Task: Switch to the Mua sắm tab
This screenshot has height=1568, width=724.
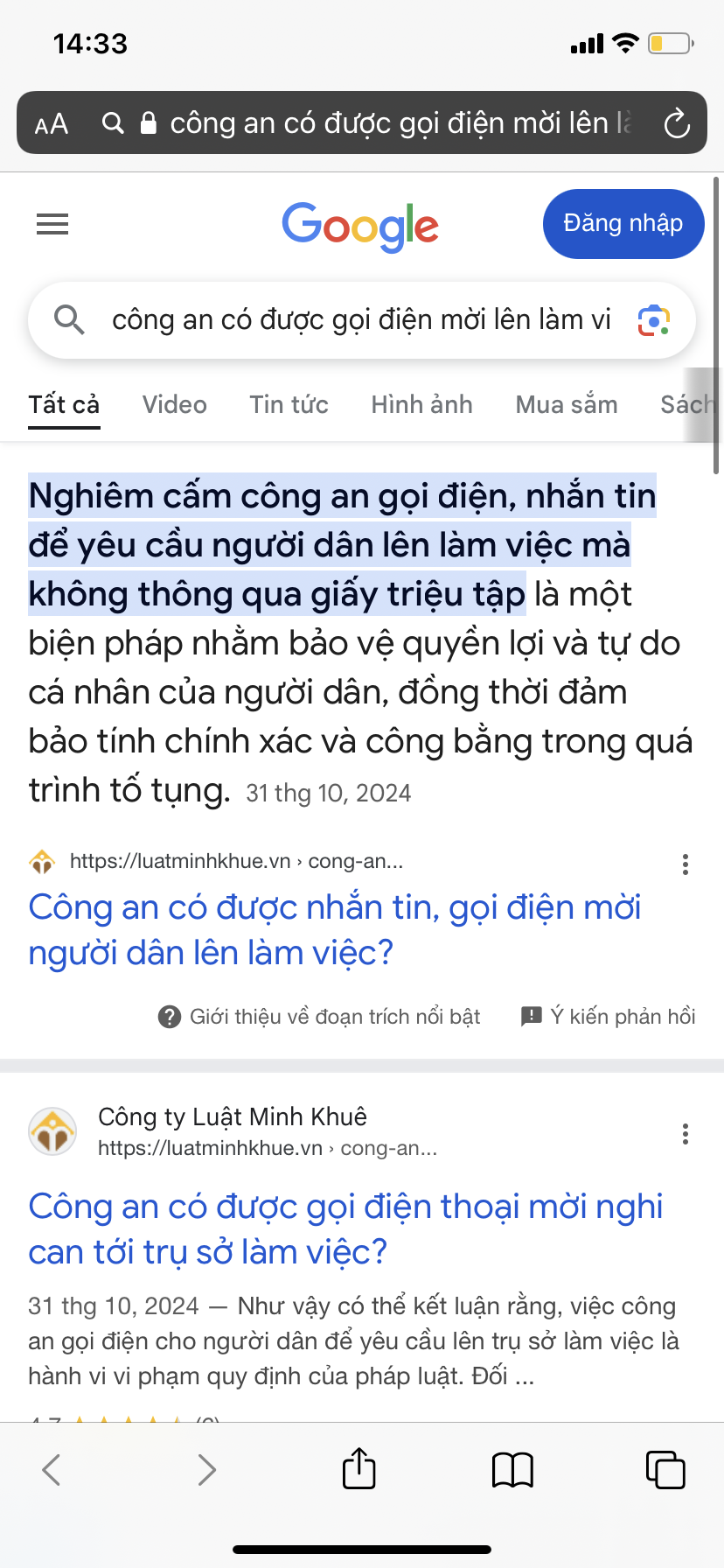Action: (x=567, y=405)
